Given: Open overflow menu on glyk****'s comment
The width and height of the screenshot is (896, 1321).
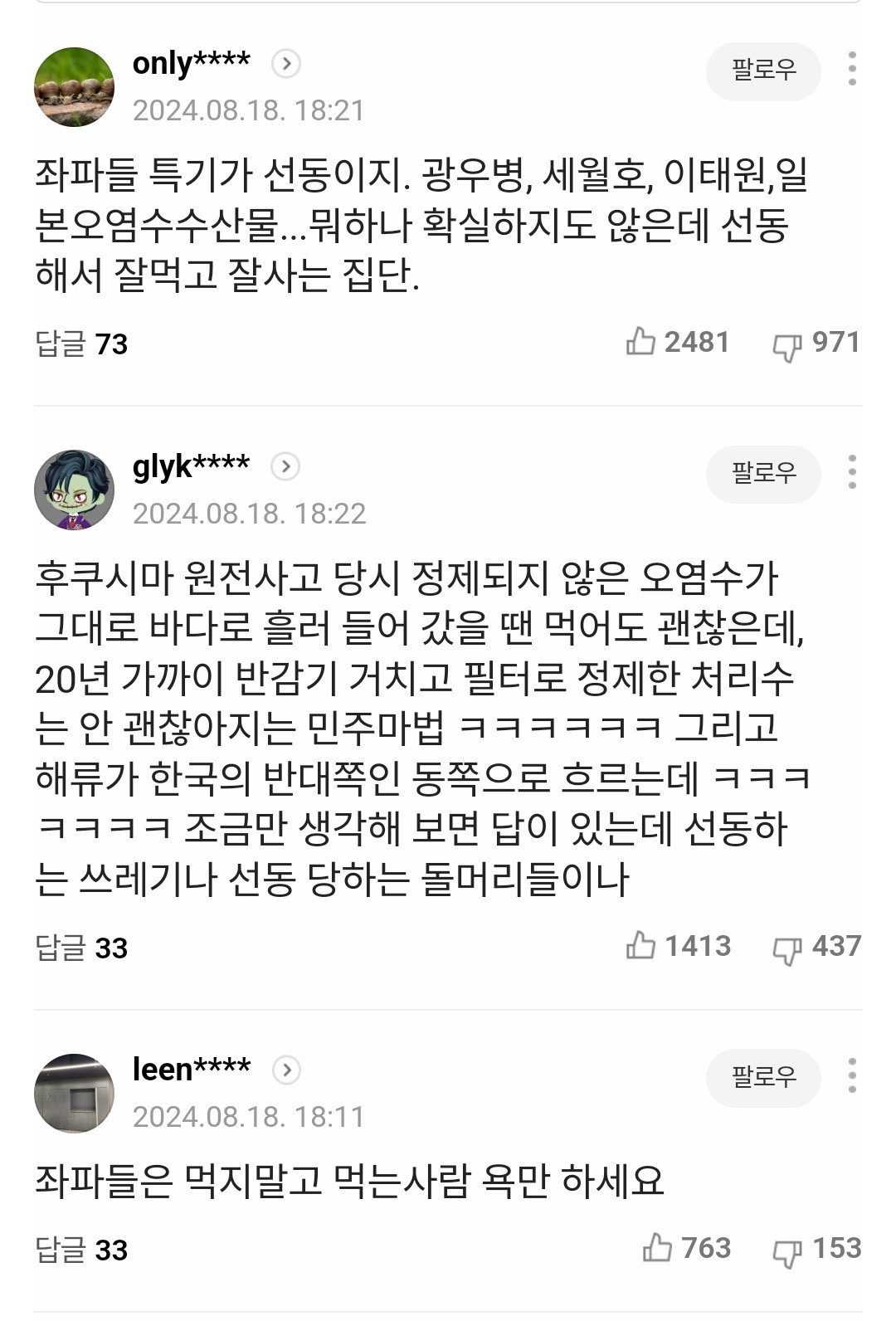Looking at the screenshot, I should point(852,473).
